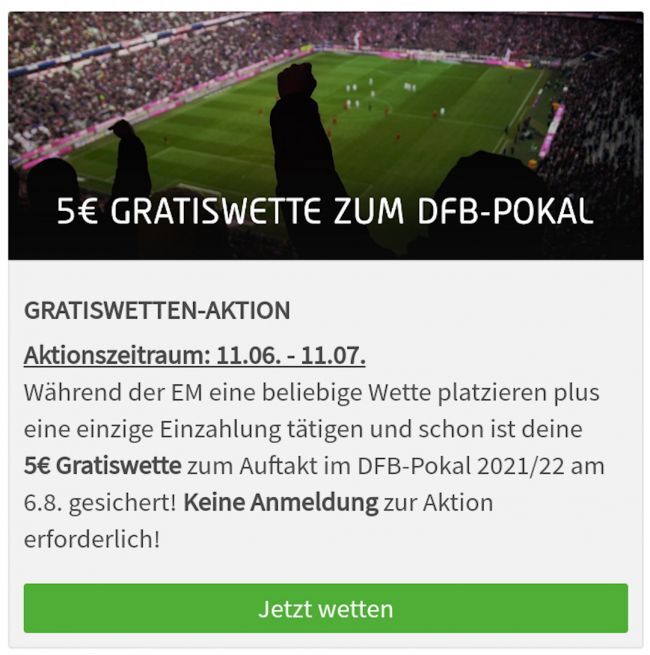Open the 5€ Gratiswette DFB-Pokal banner
Viewport: 650px width, 655px height.
coord(325,137)
